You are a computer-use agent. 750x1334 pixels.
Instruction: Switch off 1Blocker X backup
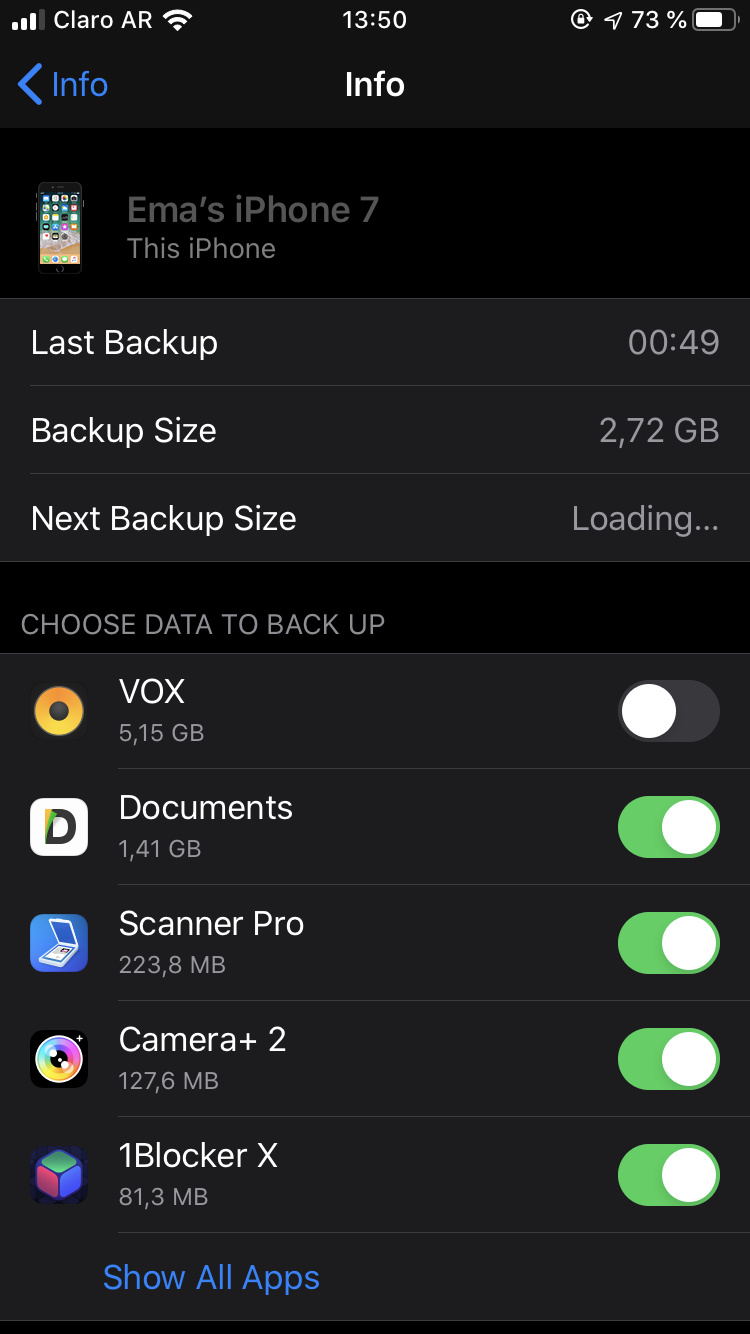(x=668, y=1175)
